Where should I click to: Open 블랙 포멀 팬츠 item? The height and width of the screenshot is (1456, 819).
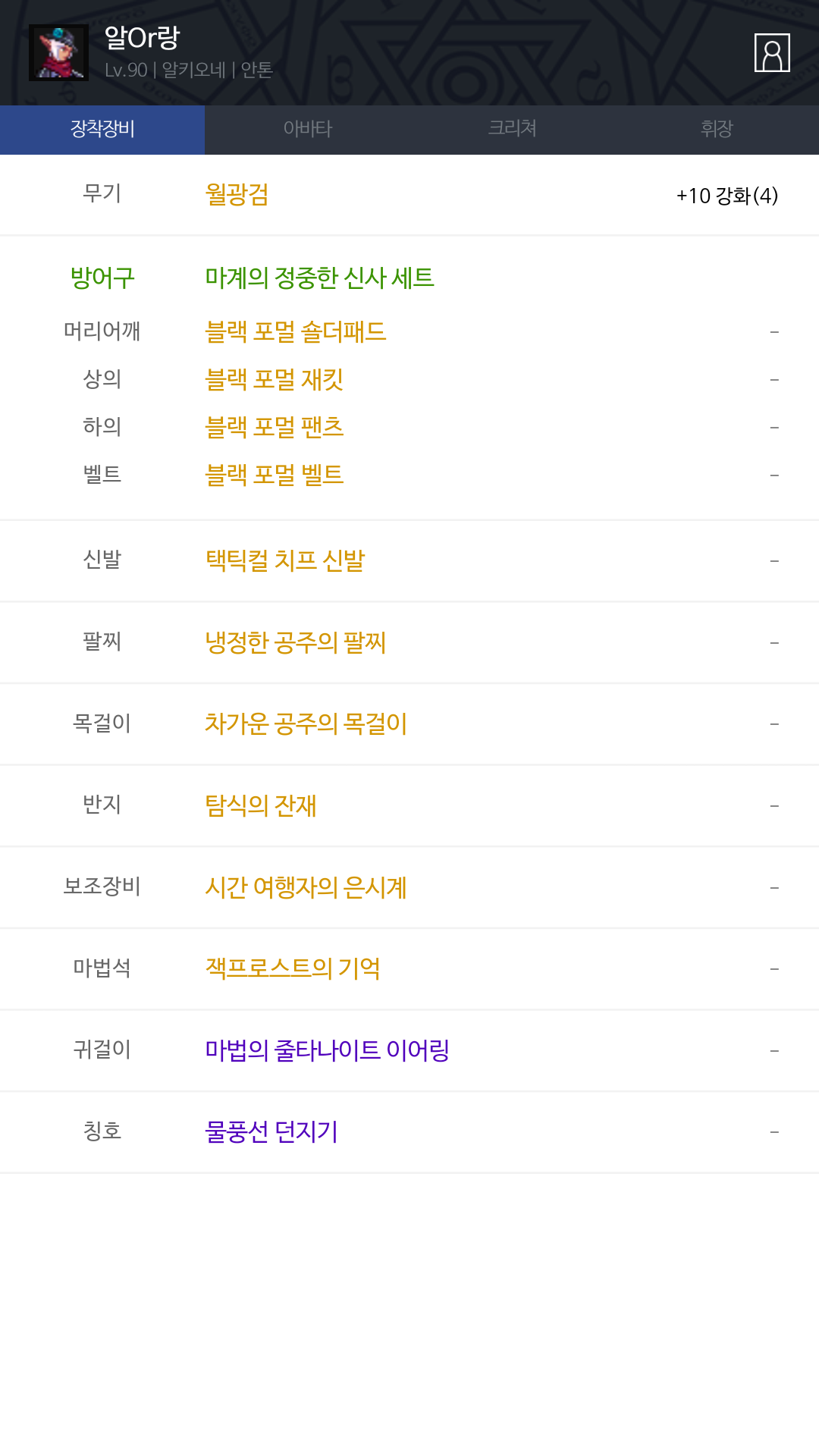(x=275, y=427)
